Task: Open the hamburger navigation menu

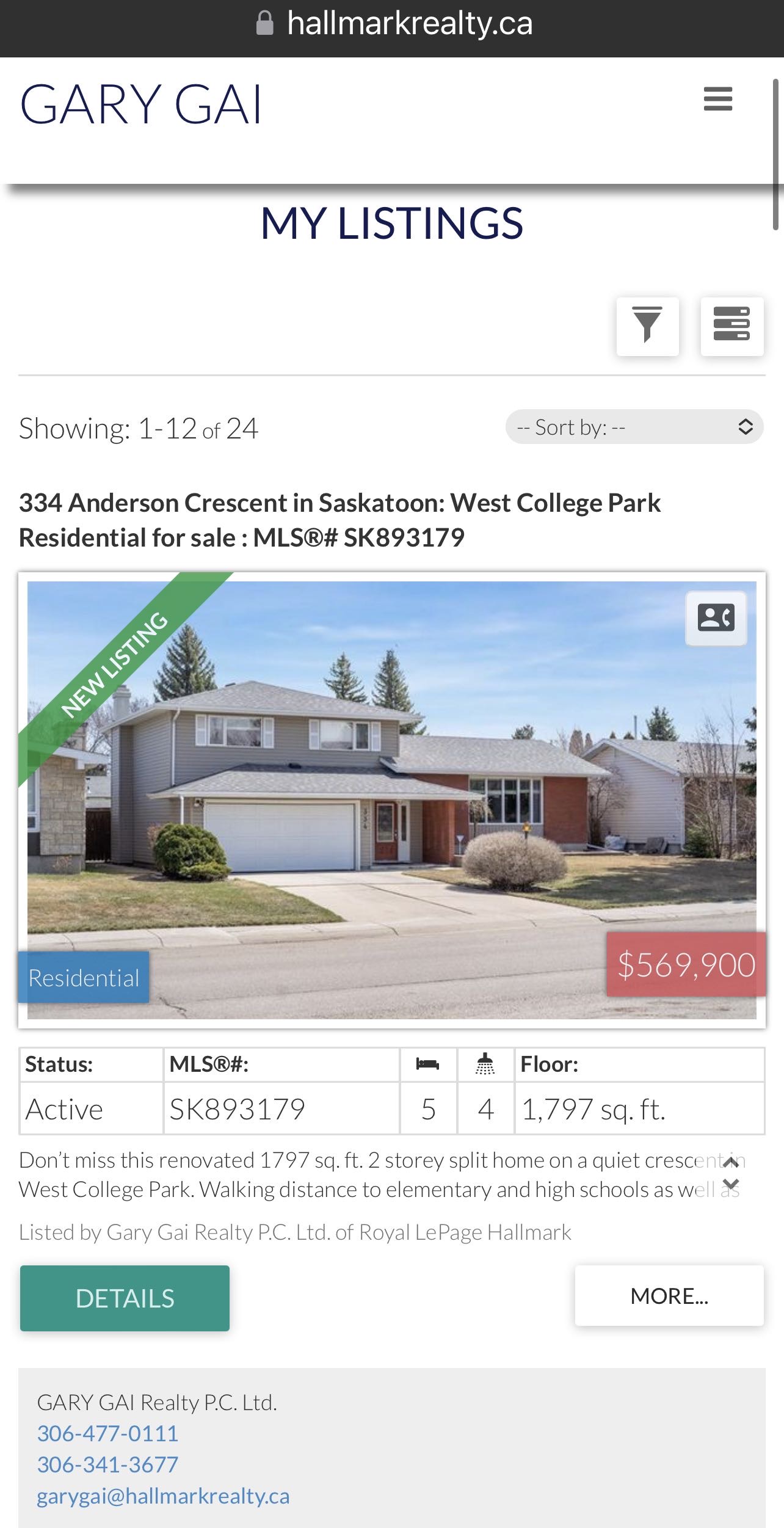Action: click(717, 99)
